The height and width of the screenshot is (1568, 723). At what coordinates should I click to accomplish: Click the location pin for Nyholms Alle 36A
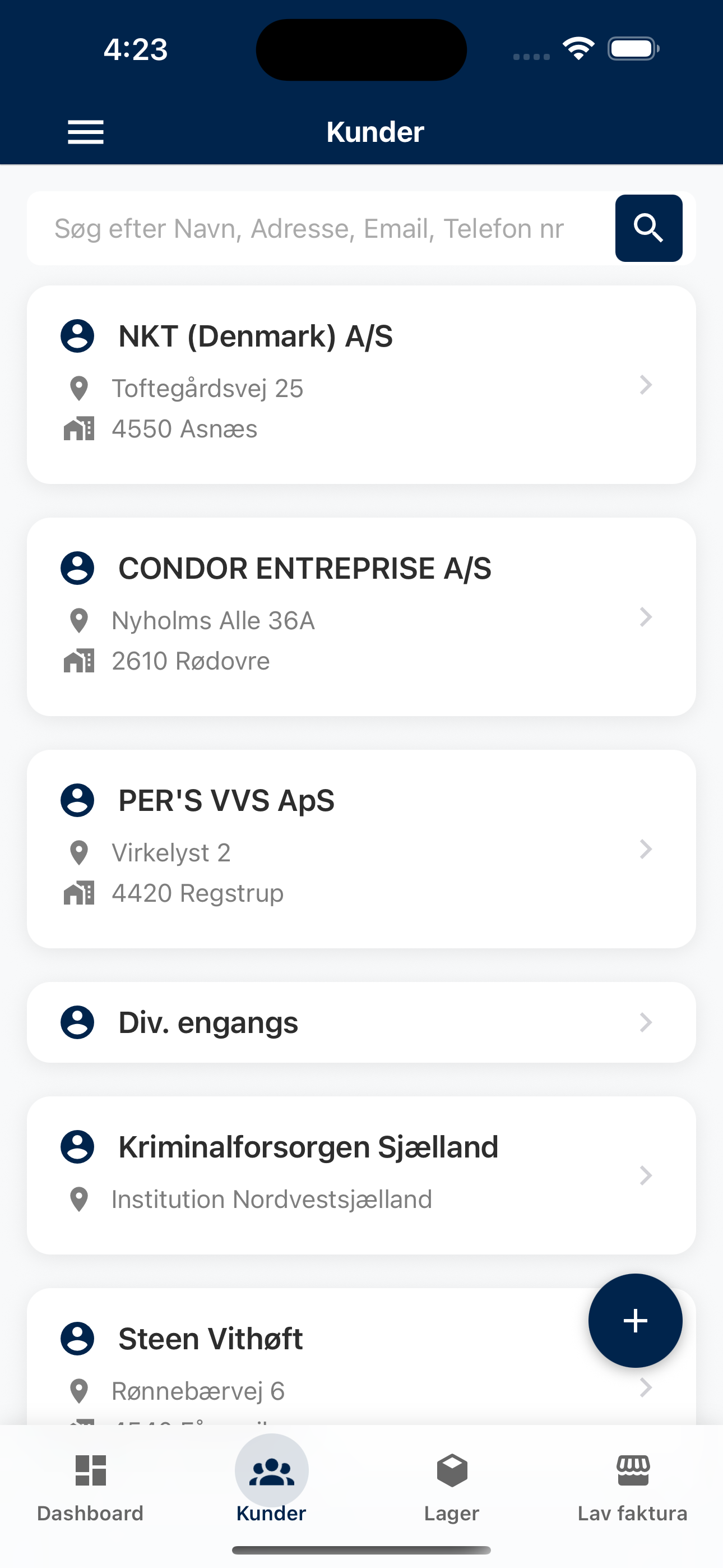pyautogui.click(x=78, y=619)
